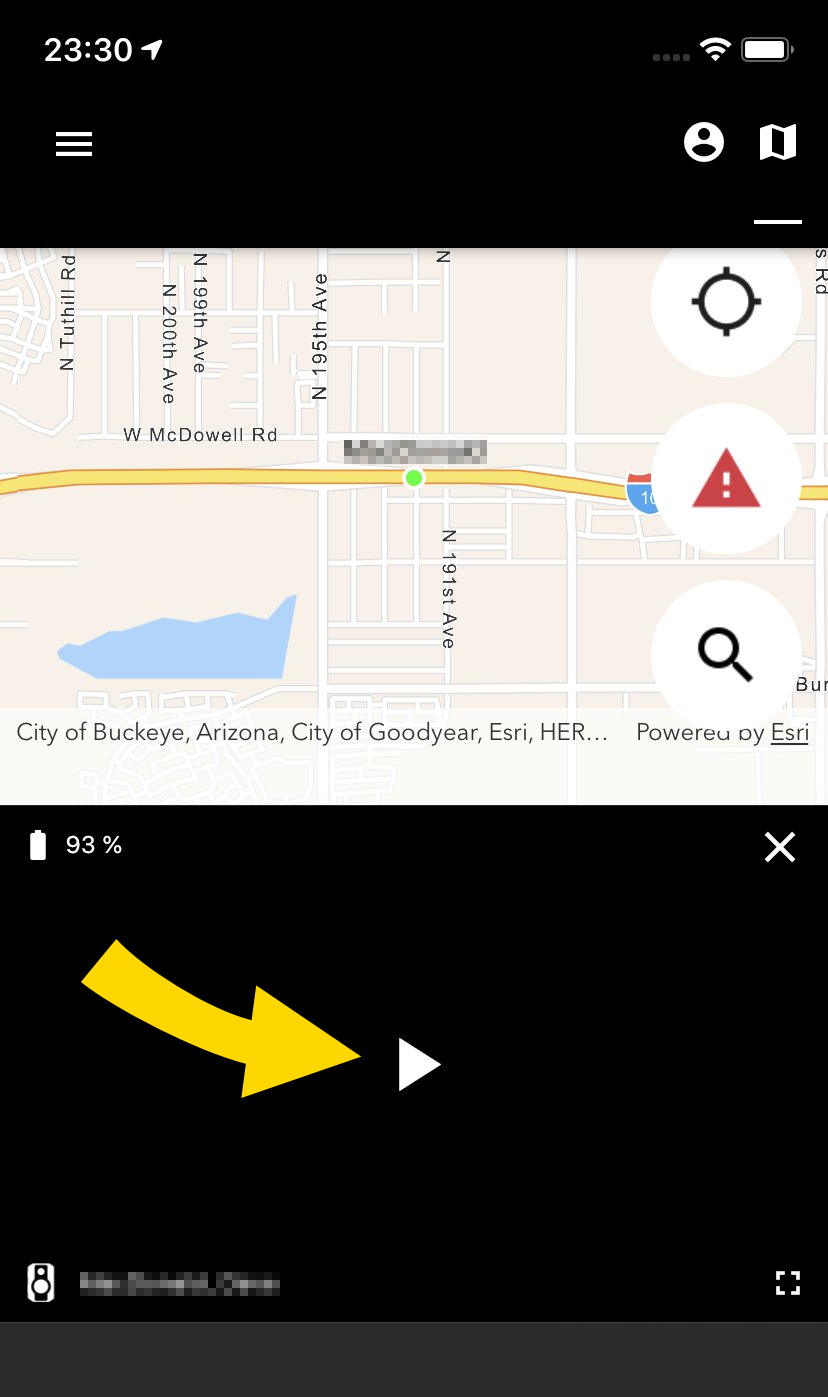828x1397 pixels.
Task: Switch to the map view tab
Action: 778,142
